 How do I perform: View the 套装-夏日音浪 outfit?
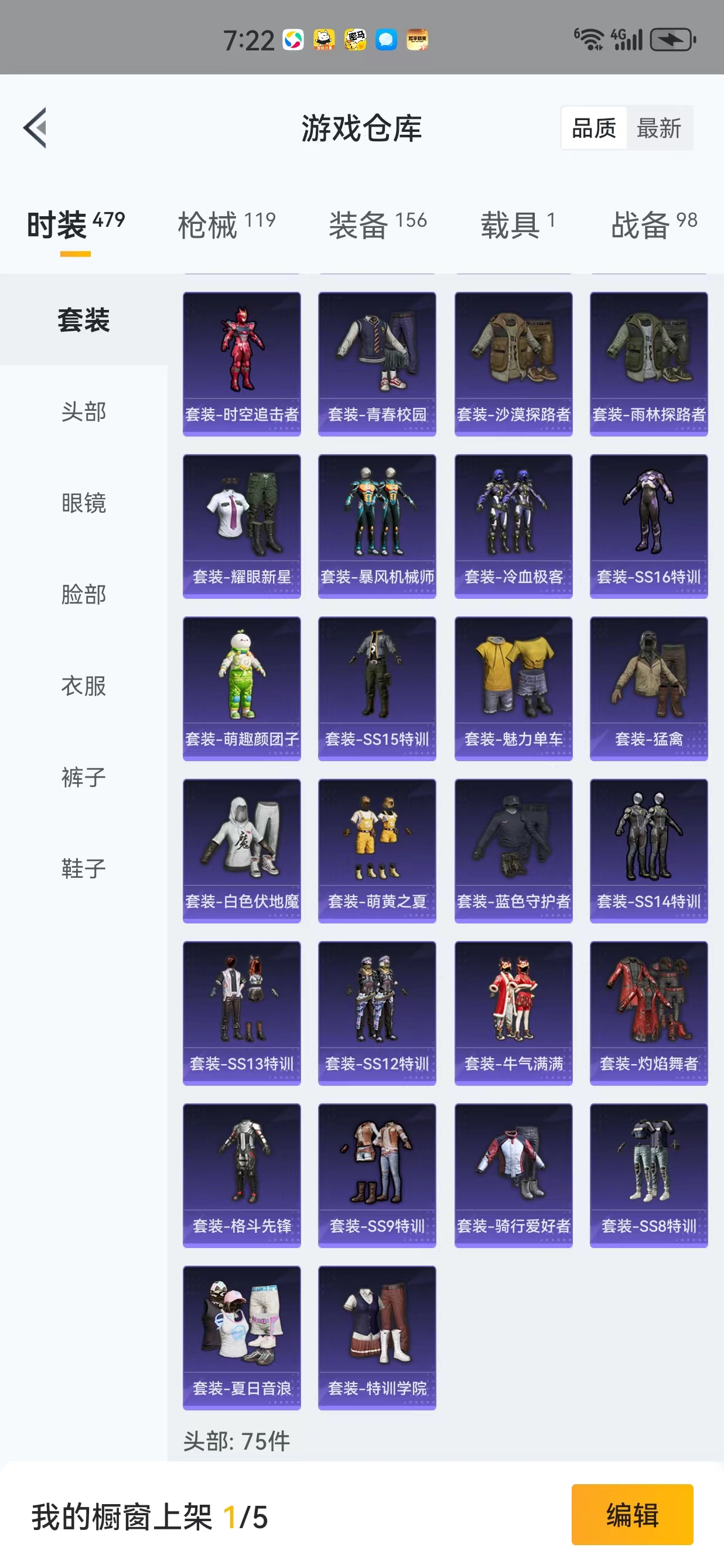(241, 1337)
